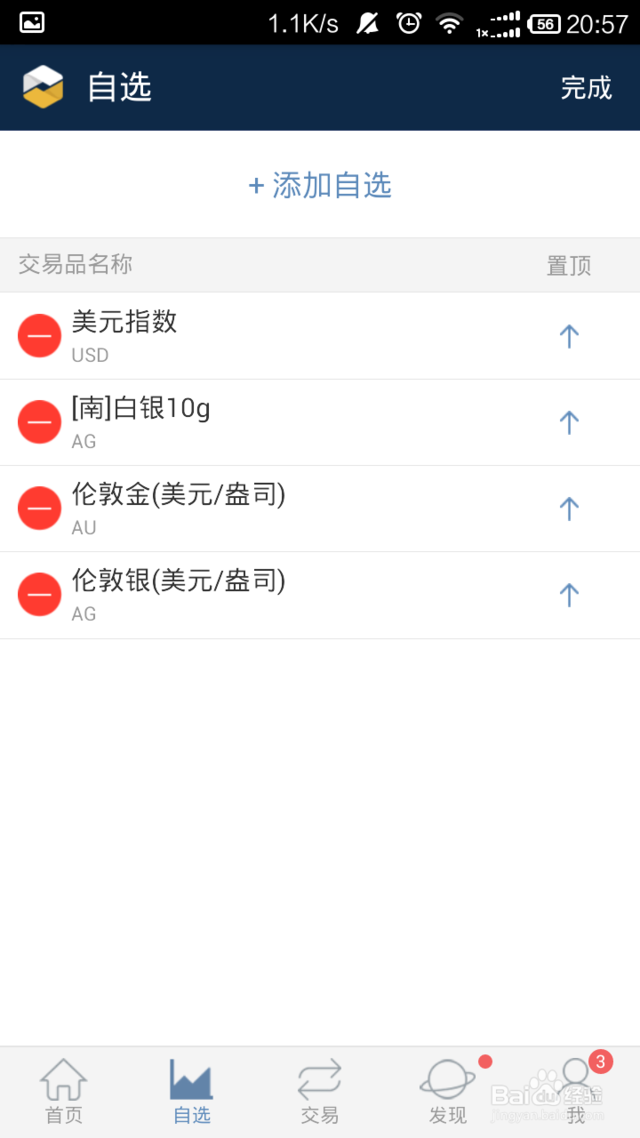Screen dimensions: 640x1138
Task: Remove 美元指数 with its red minus icon
Action: point(40,335)
